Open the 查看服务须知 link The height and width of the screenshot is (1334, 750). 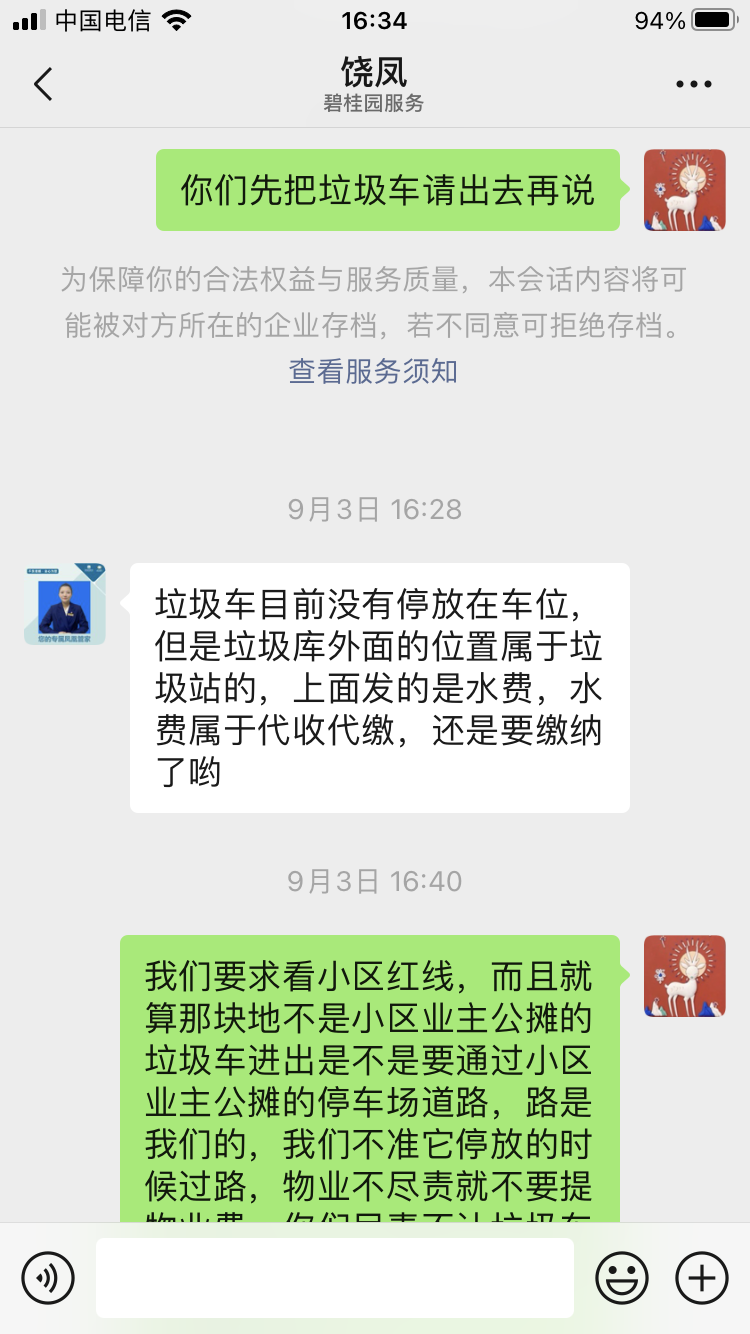pos(373,372)
